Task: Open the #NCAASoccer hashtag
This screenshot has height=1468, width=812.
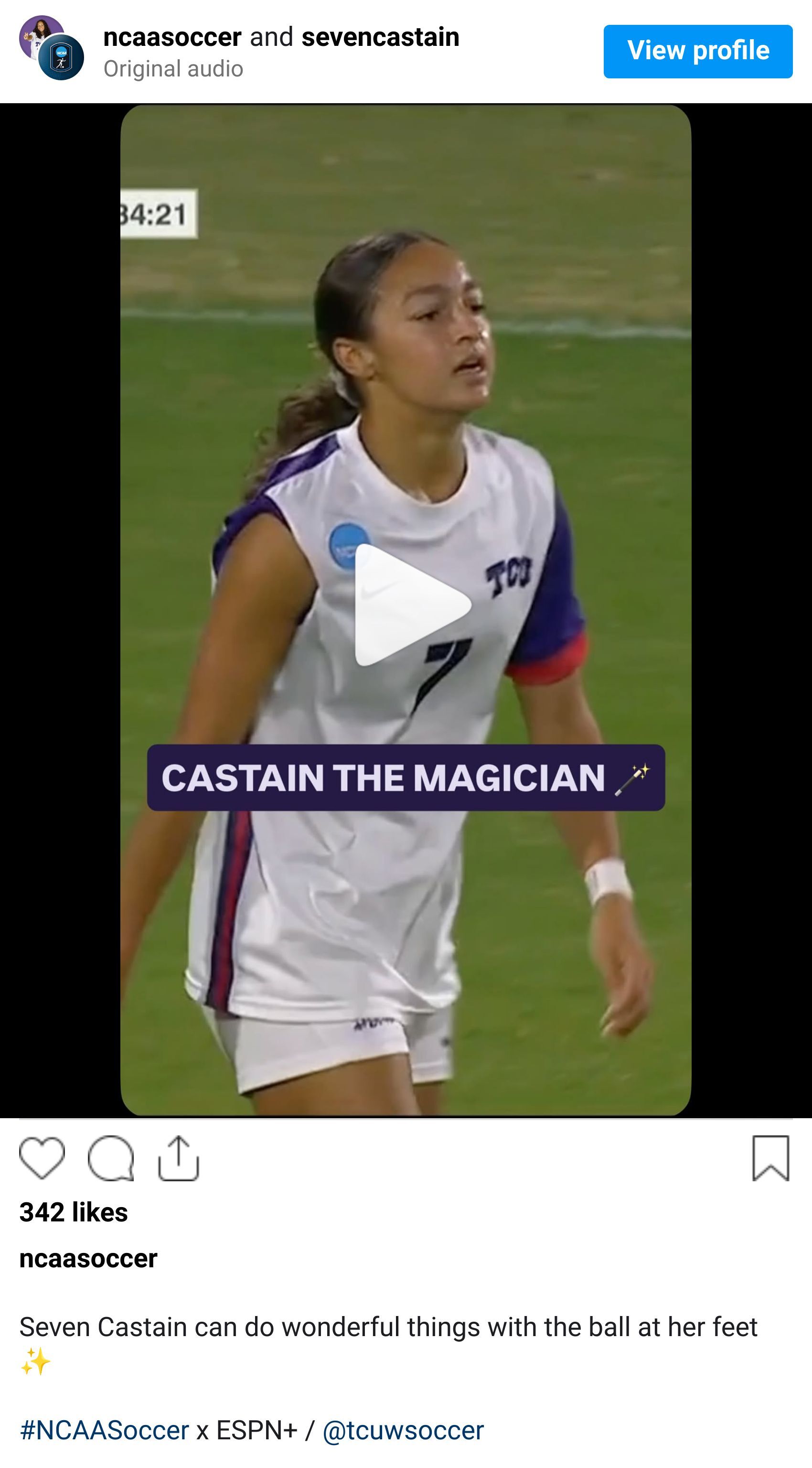Action: tap(104, 1430)
